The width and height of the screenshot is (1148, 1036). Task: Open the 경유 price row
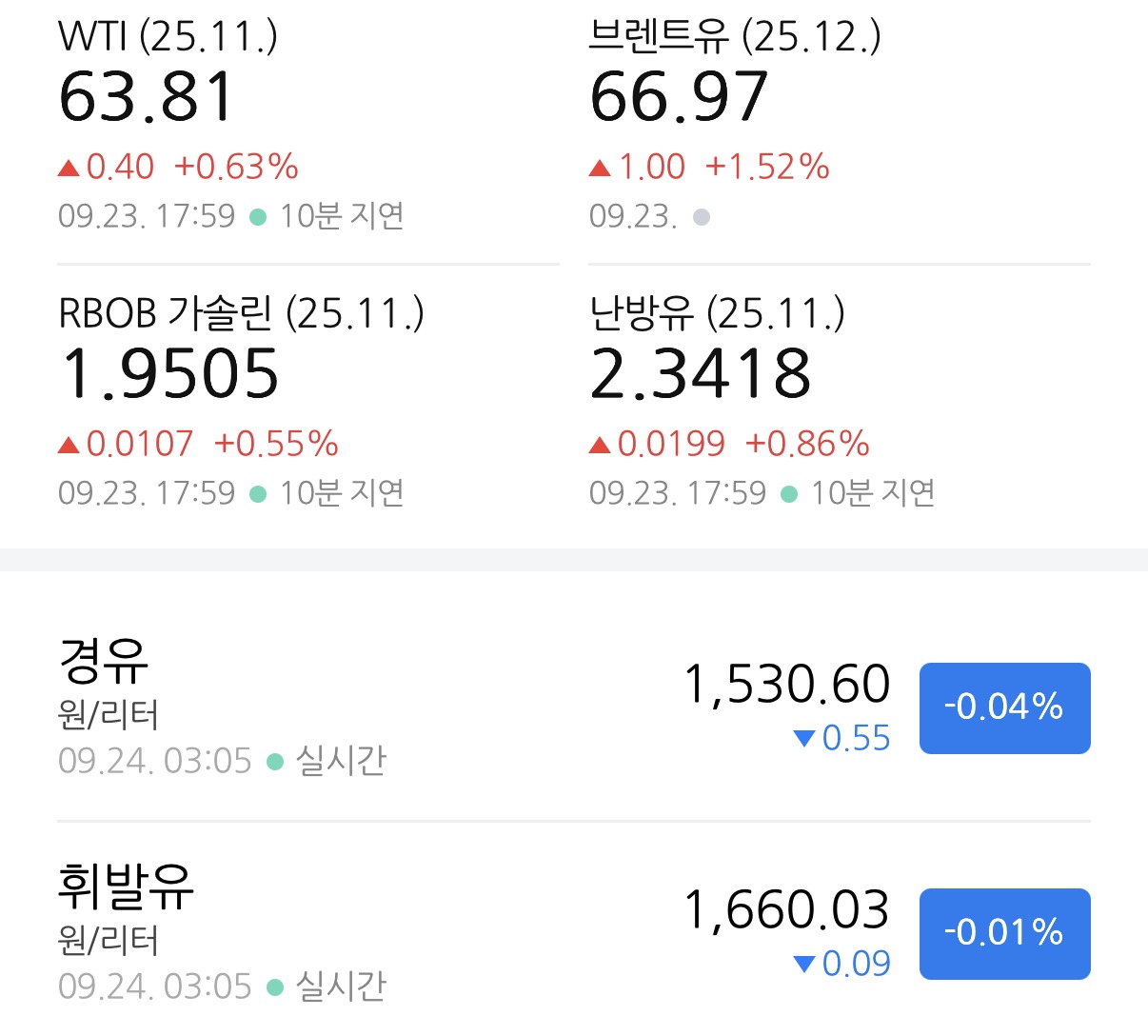click(x=574, y=707)
